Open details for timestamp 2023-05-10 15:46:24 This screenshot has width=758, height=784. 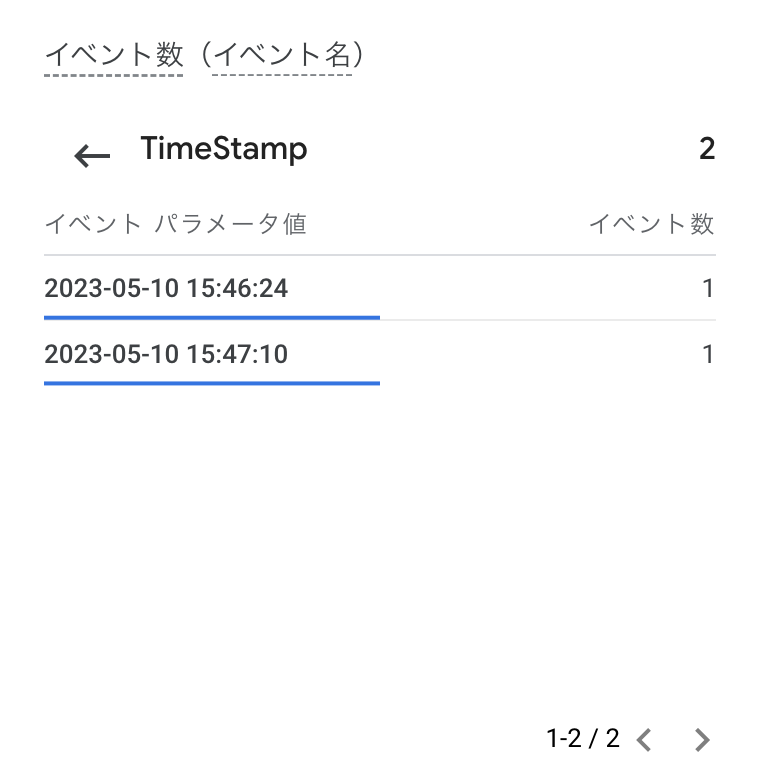pos(166,289)
